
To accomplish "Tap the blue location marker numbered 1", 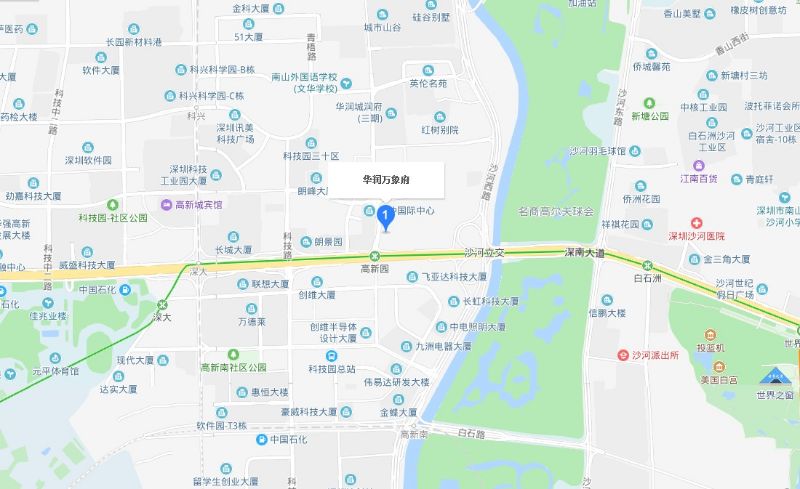I will pyautogui.click(x=384, y=214).
